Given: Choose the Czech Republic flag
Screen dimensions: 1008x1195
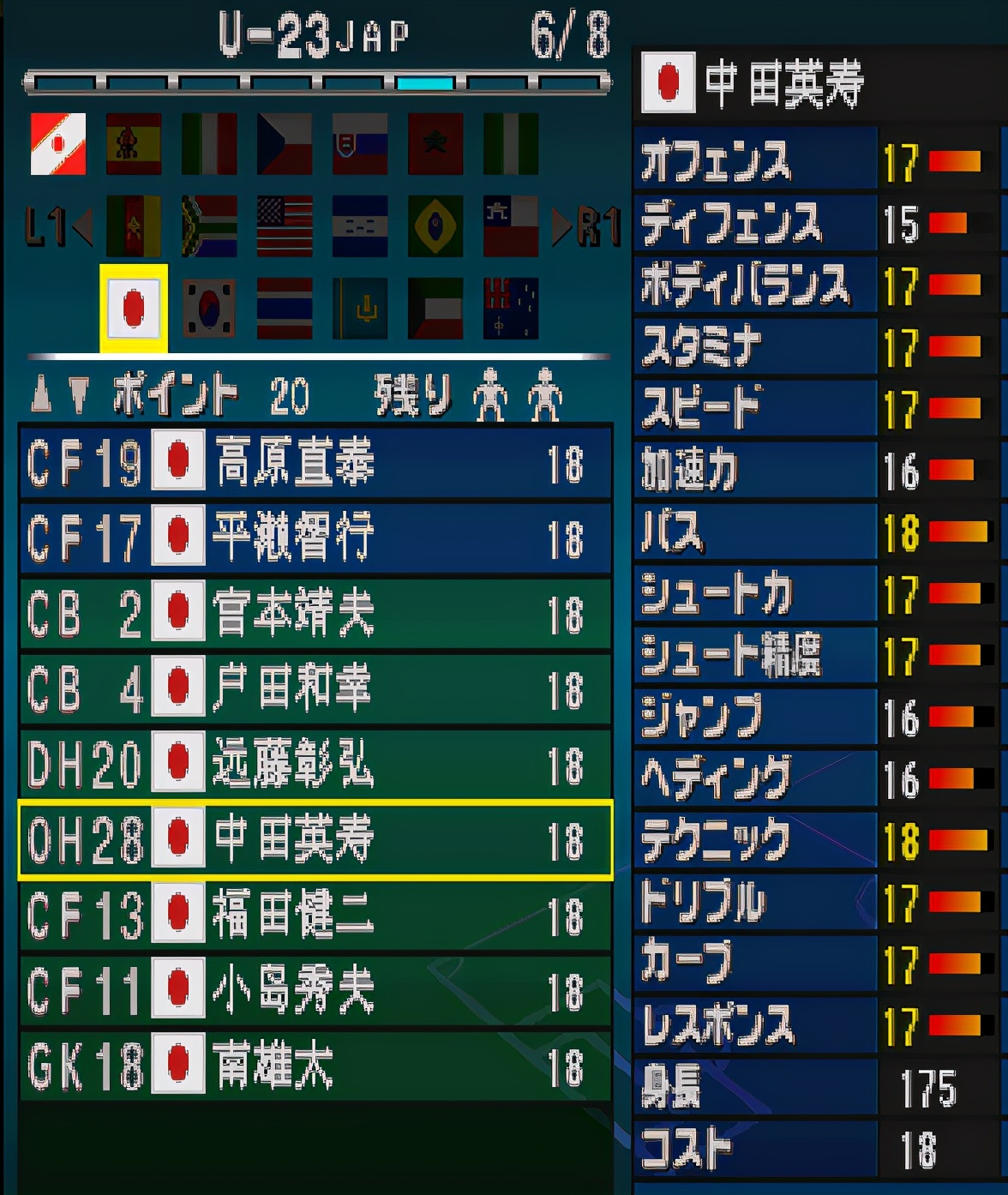Looking at the screenshot, I should pos(285,144).
